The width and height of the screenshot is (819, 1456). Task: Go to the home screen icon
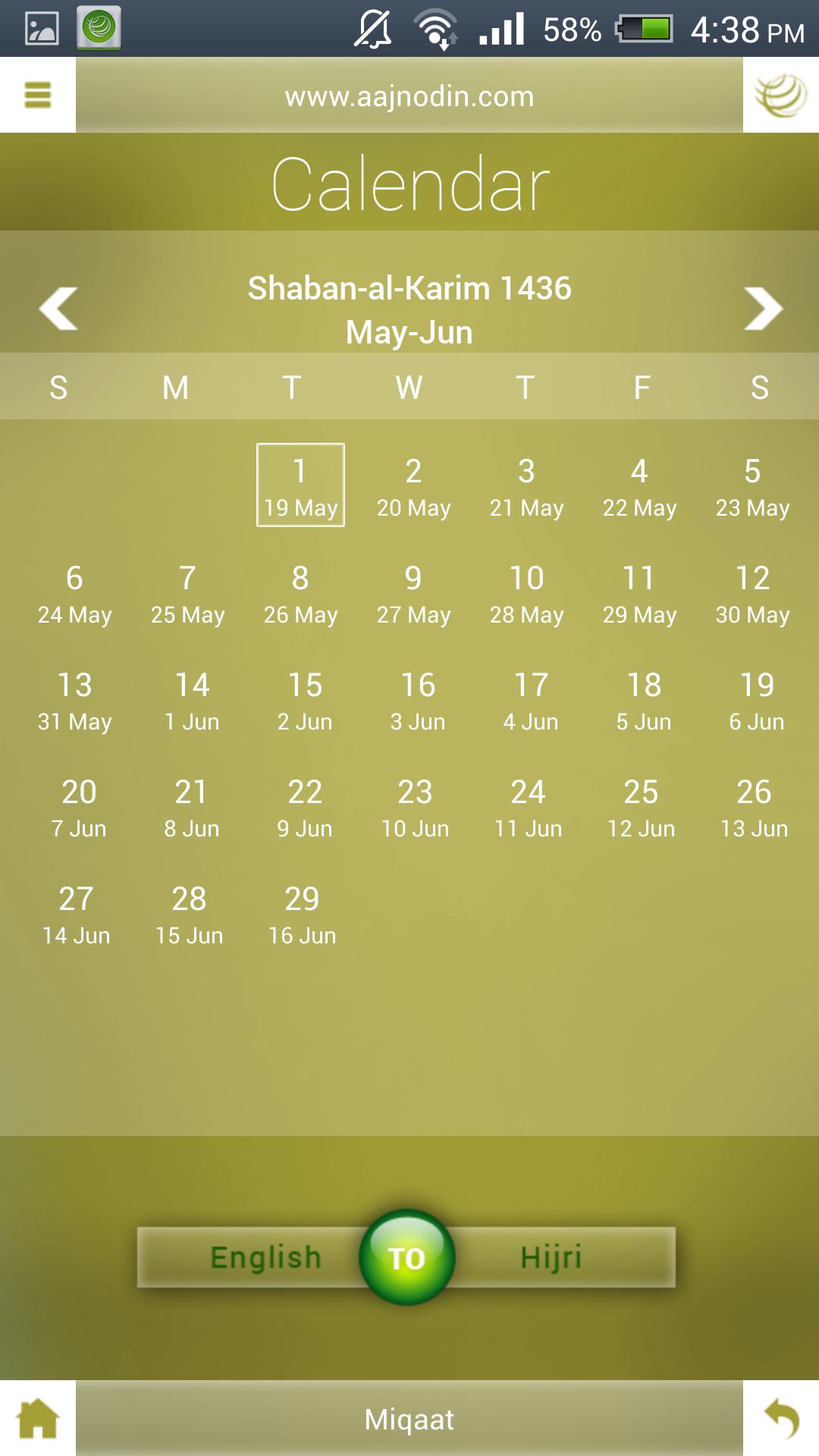click(38, 1418)
